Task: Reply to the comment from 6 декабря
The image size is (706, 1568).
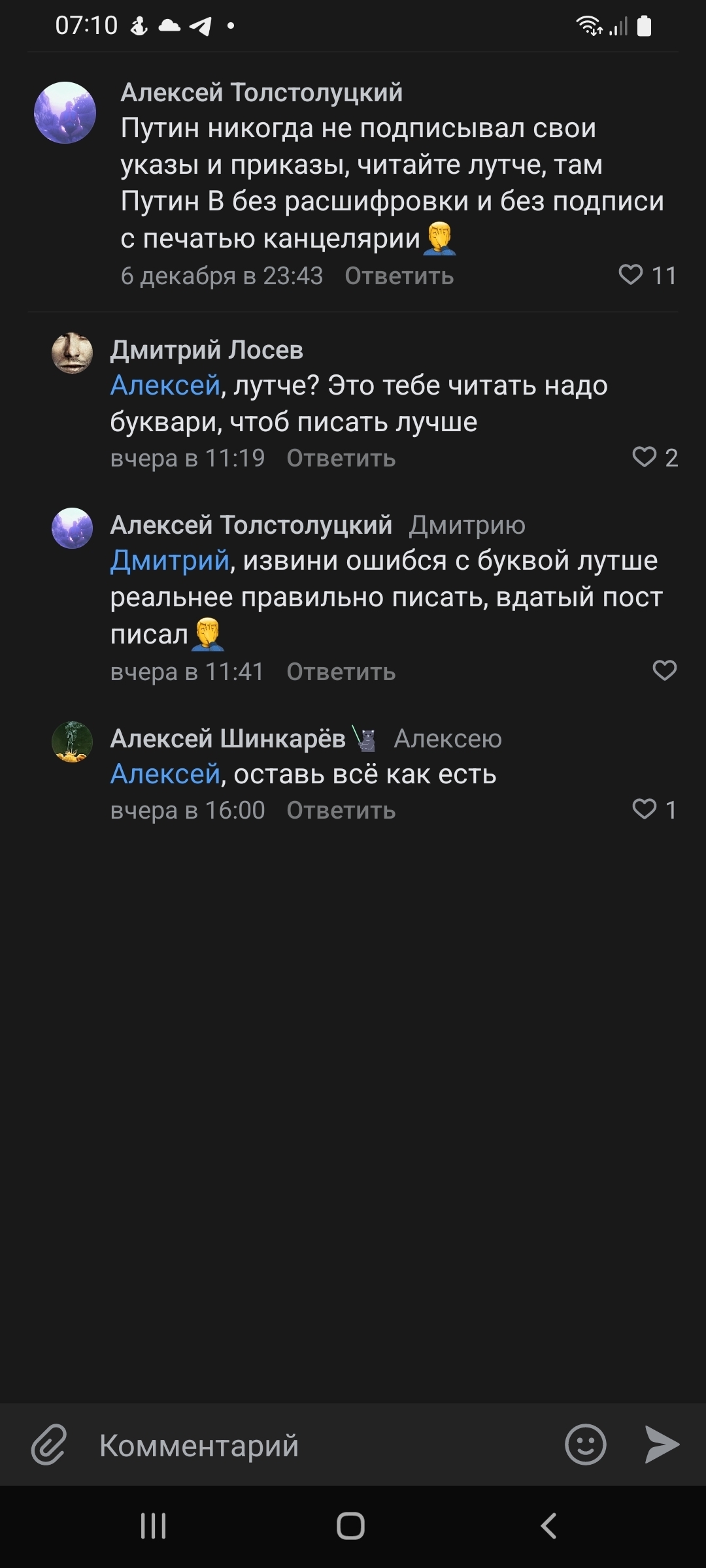Action: tap(399, 276)
